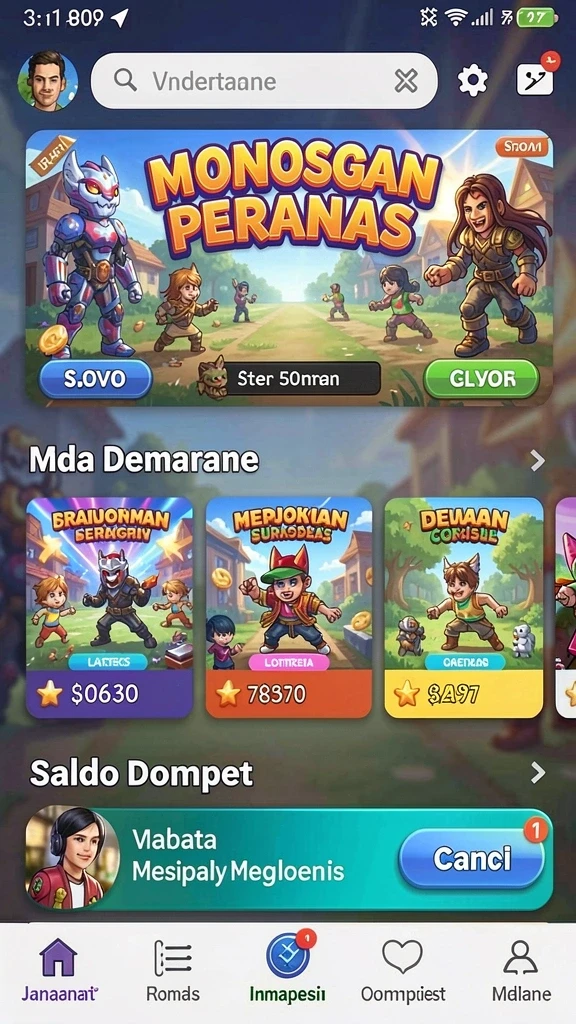Open the Monosgan Peranas banner
This screenshot has height=1024, width=576.
click(289, 267)
